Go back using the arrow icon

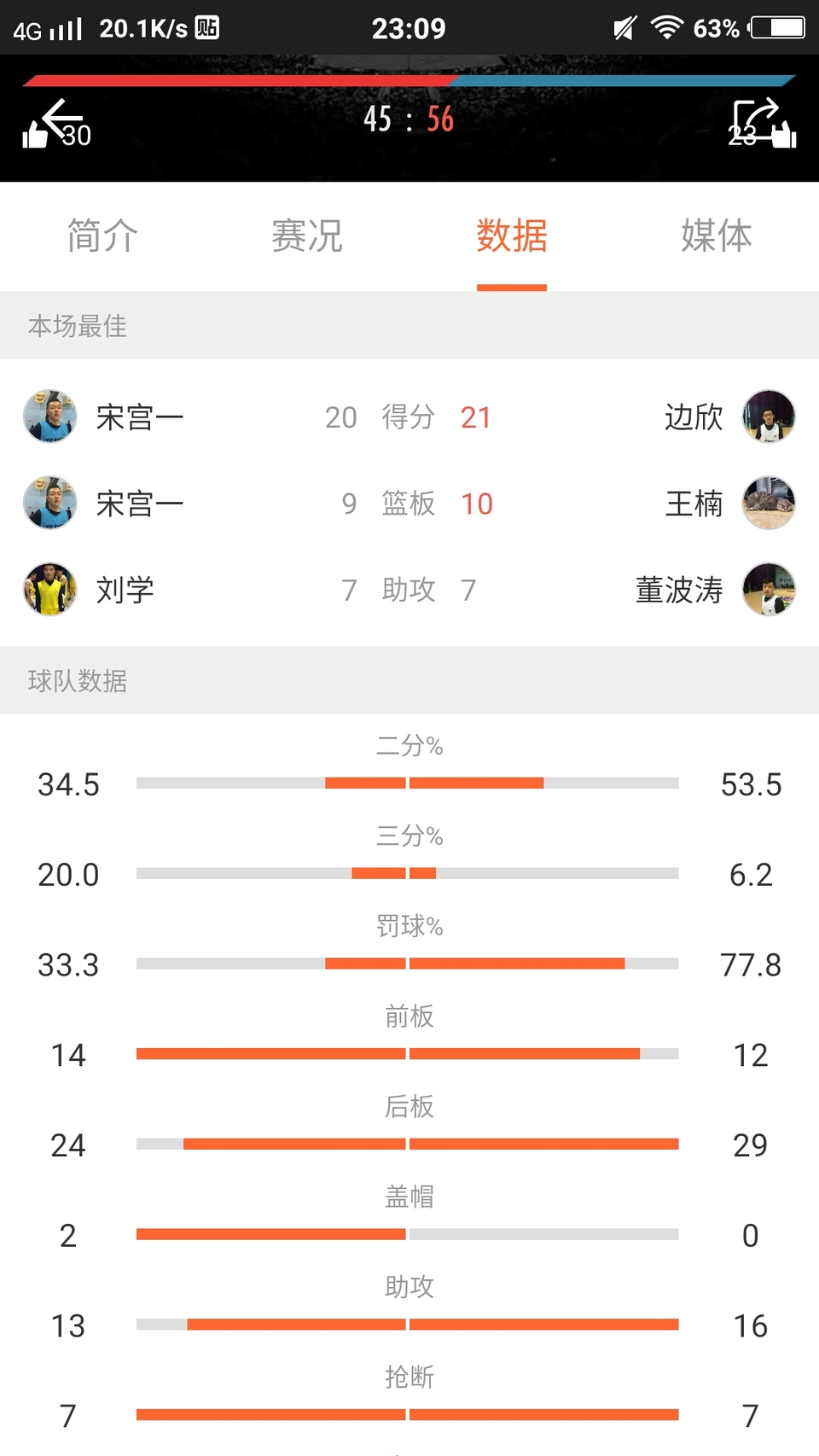pyautogui.click(x=63, y=117)
